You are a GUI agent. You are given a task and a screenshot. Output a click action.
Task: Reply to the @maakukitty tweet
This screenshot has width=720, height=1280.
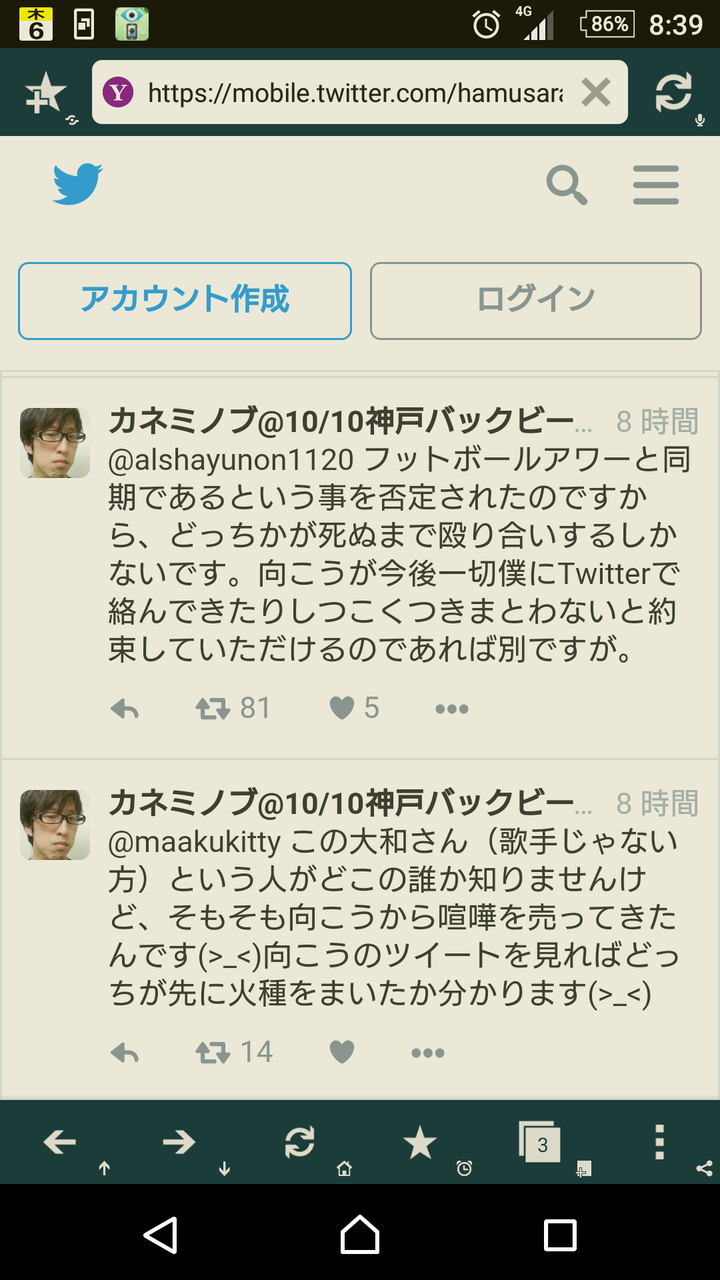point(124,1052)
